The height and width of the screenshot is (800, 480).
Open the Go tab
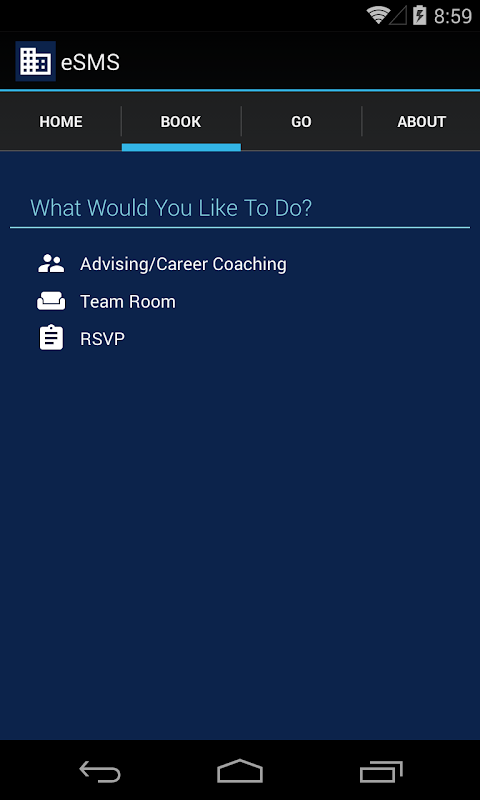click(x=301, y=121)
